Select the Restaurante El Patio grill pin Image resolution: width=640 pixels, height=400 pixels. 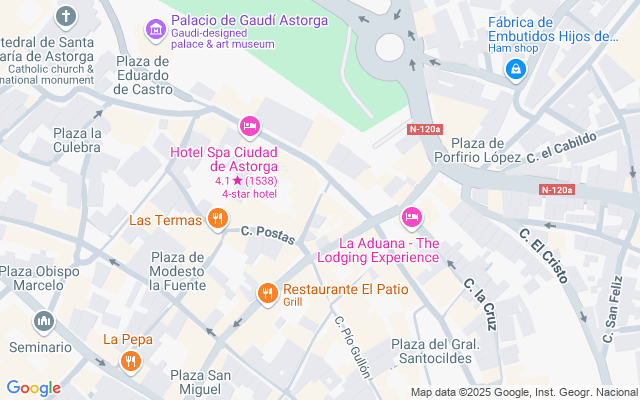266,292
